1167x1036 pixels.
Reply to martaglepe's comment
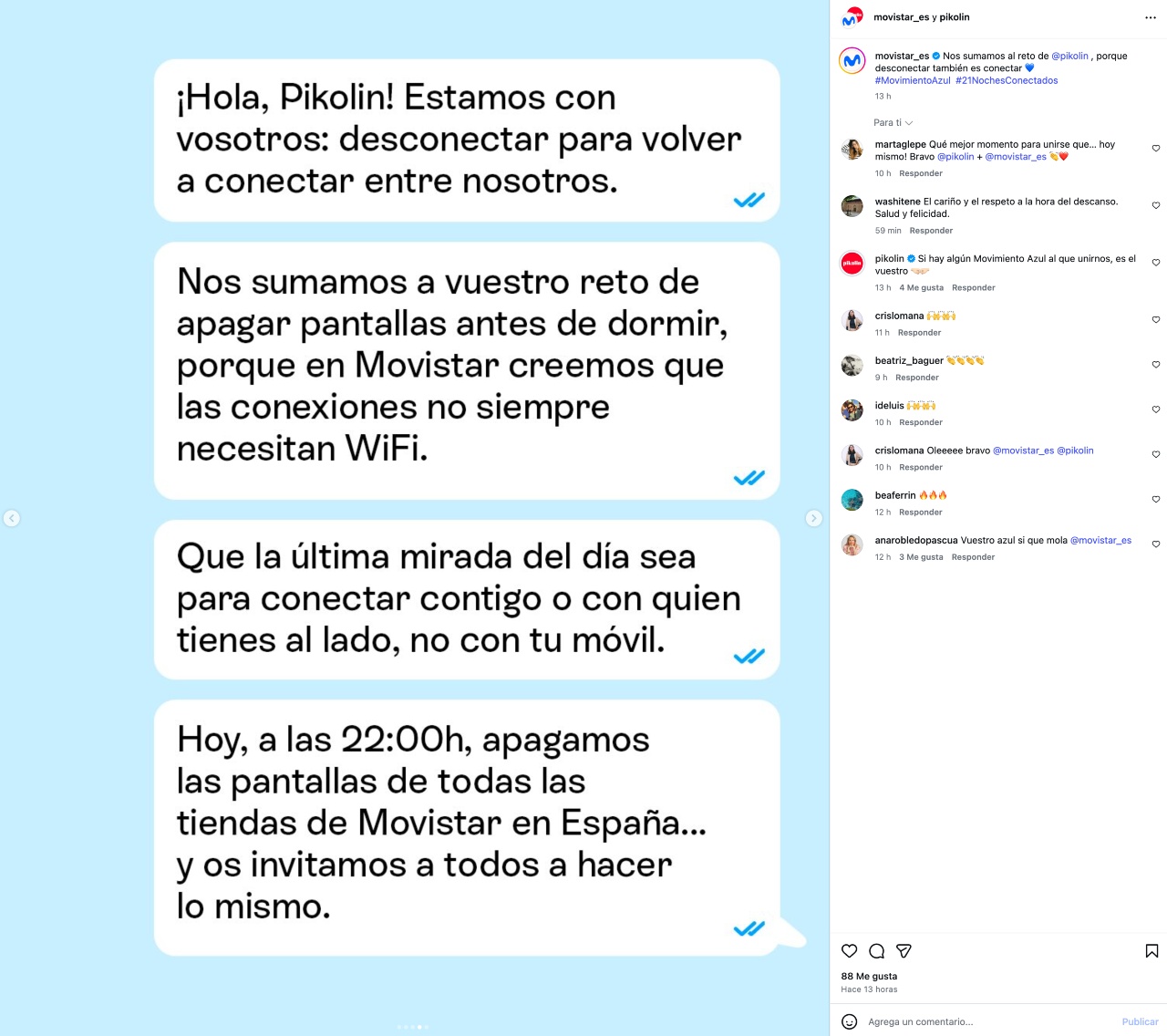pyautogui.click(x=921, y=173)
